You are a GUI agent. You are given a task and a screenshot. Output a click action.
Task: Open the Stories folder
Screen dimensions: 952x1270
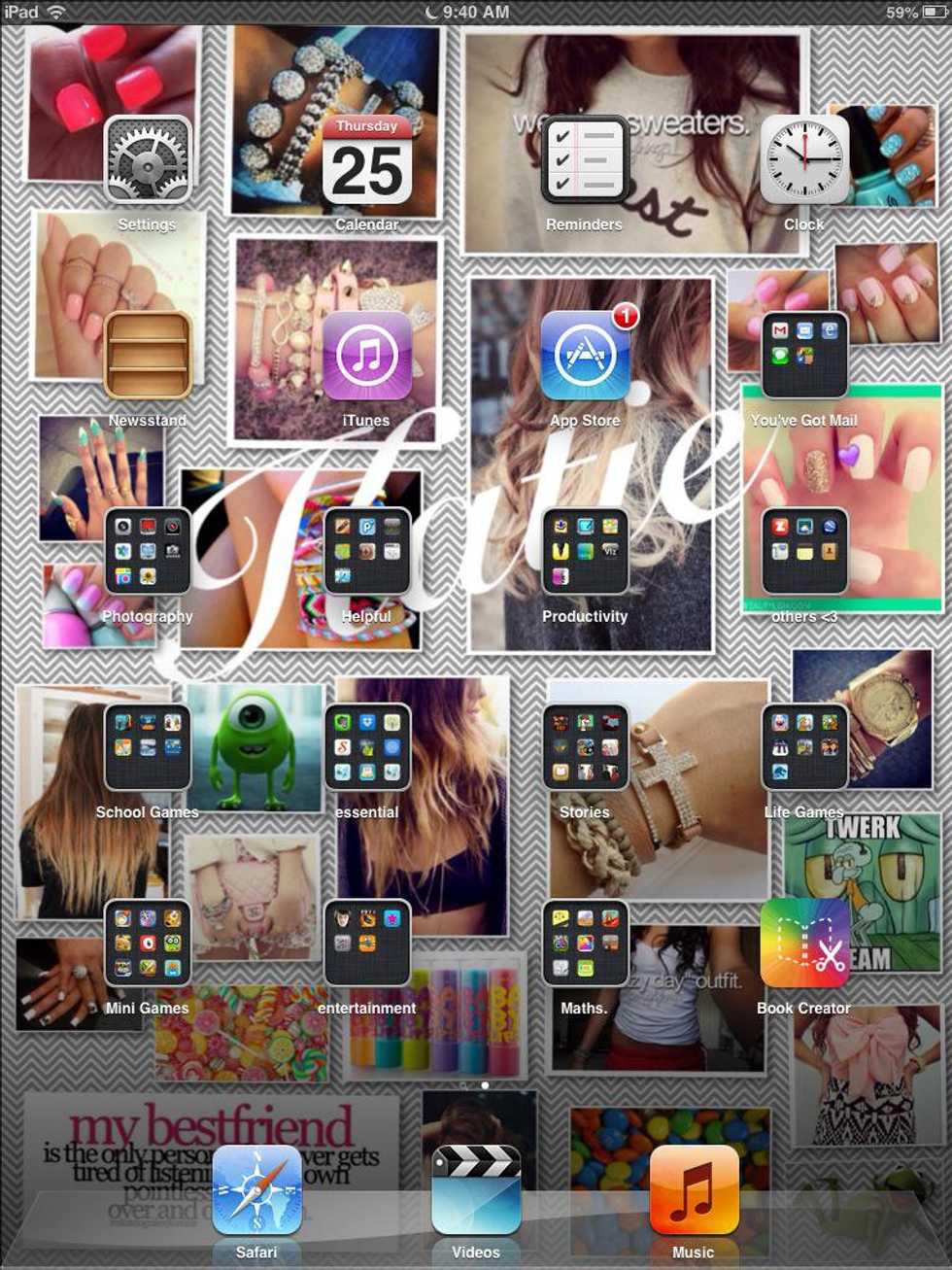coord(585,747)
